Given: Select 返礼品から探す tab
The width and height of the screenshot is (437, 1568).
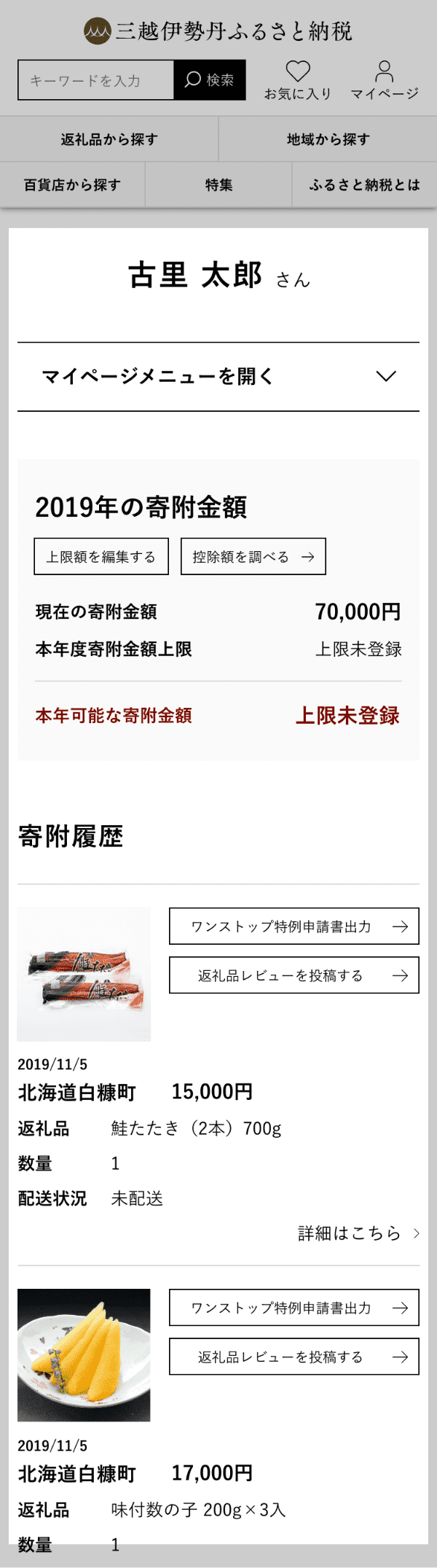Looking at the screenshot, I should pyautogui.click(x=109, y=139).
